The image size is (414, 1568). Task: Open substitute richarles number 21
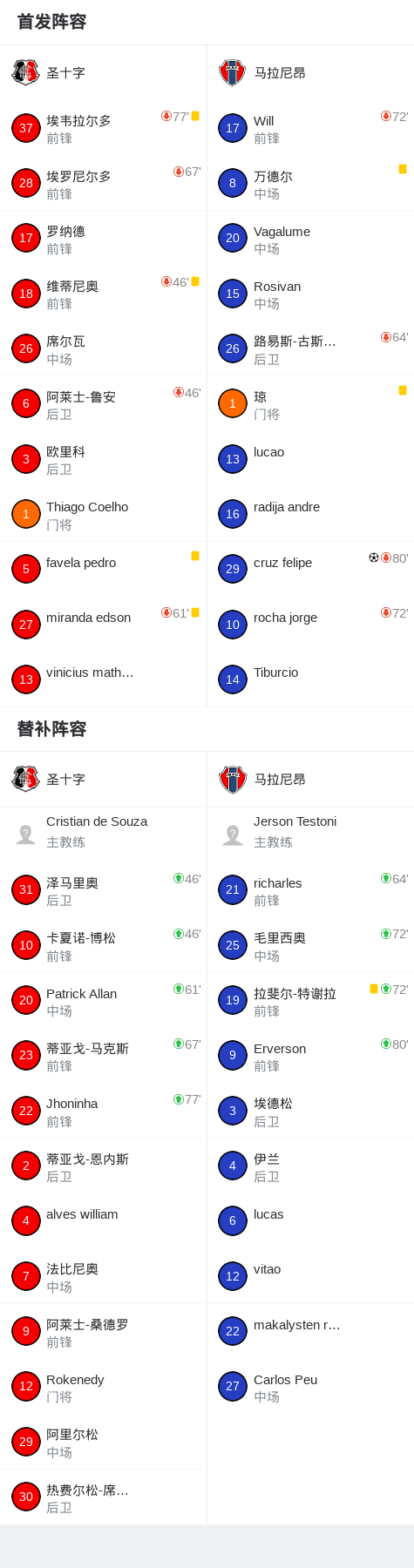(x=310, y=889)
